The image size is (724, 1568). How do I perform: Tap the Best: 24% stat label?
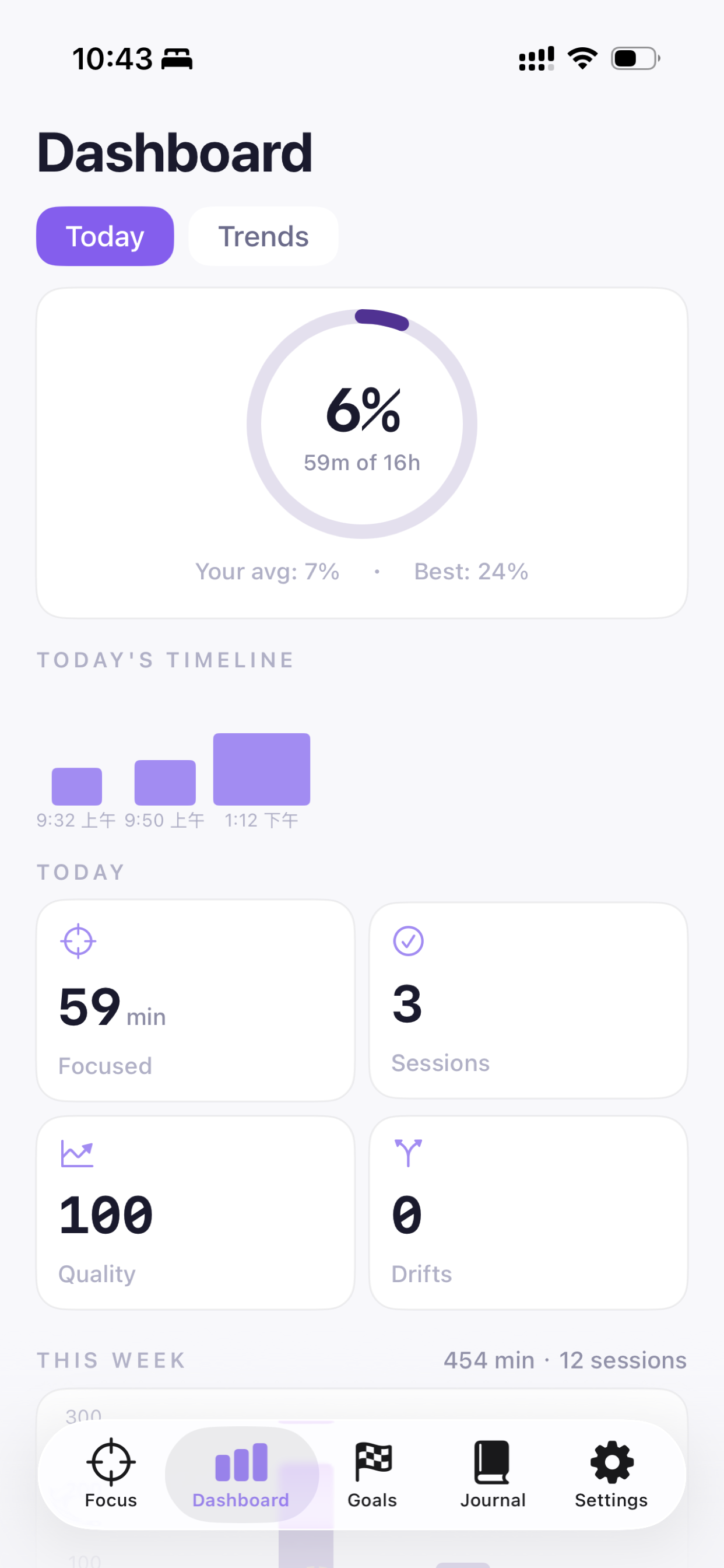click(471, 571)
